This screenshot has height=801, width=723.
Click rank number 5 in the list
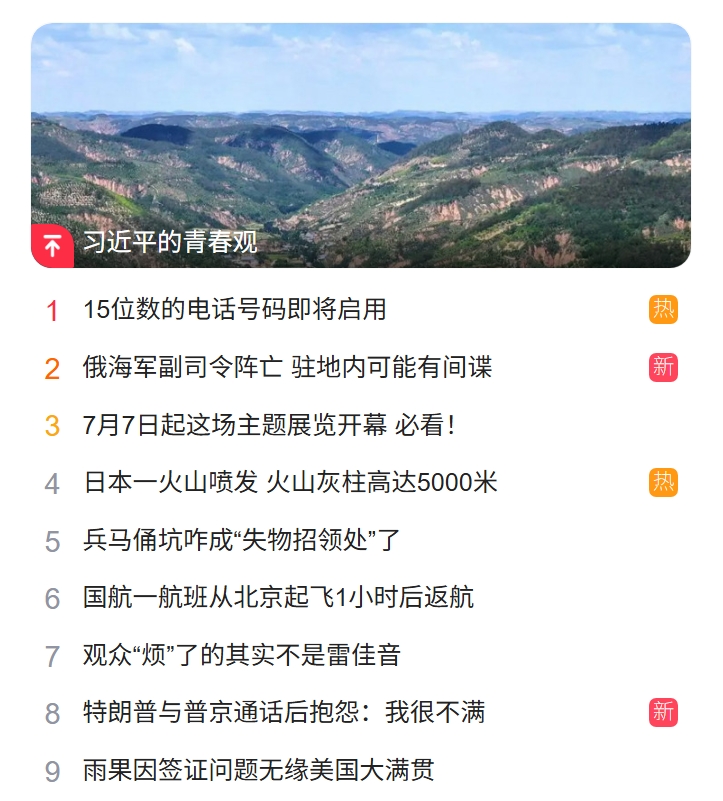53,539
